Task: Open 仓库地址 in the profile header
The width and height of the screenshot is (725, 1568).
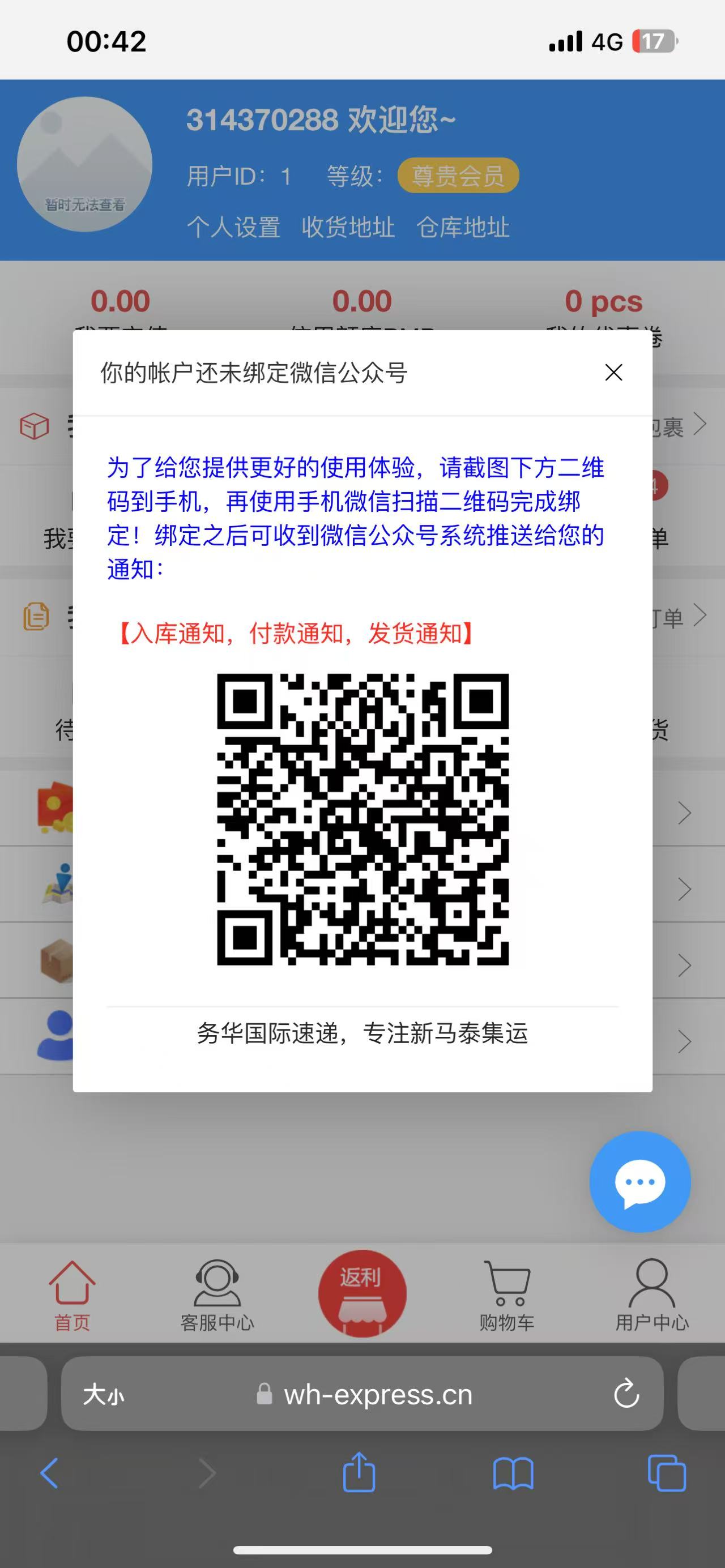Action: click(x=463, y=227)
